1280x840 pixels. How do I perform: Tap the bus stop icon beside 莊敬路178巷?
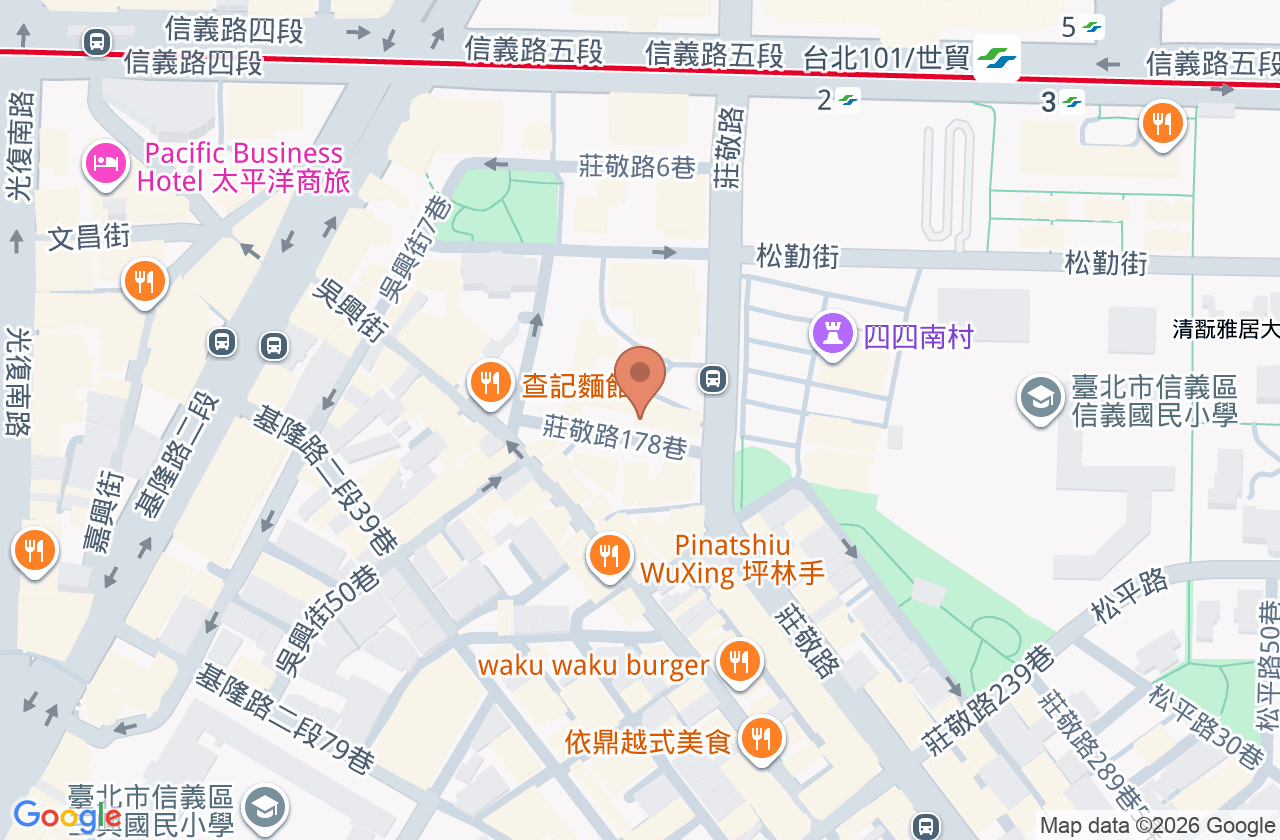[x=713, y=378]
